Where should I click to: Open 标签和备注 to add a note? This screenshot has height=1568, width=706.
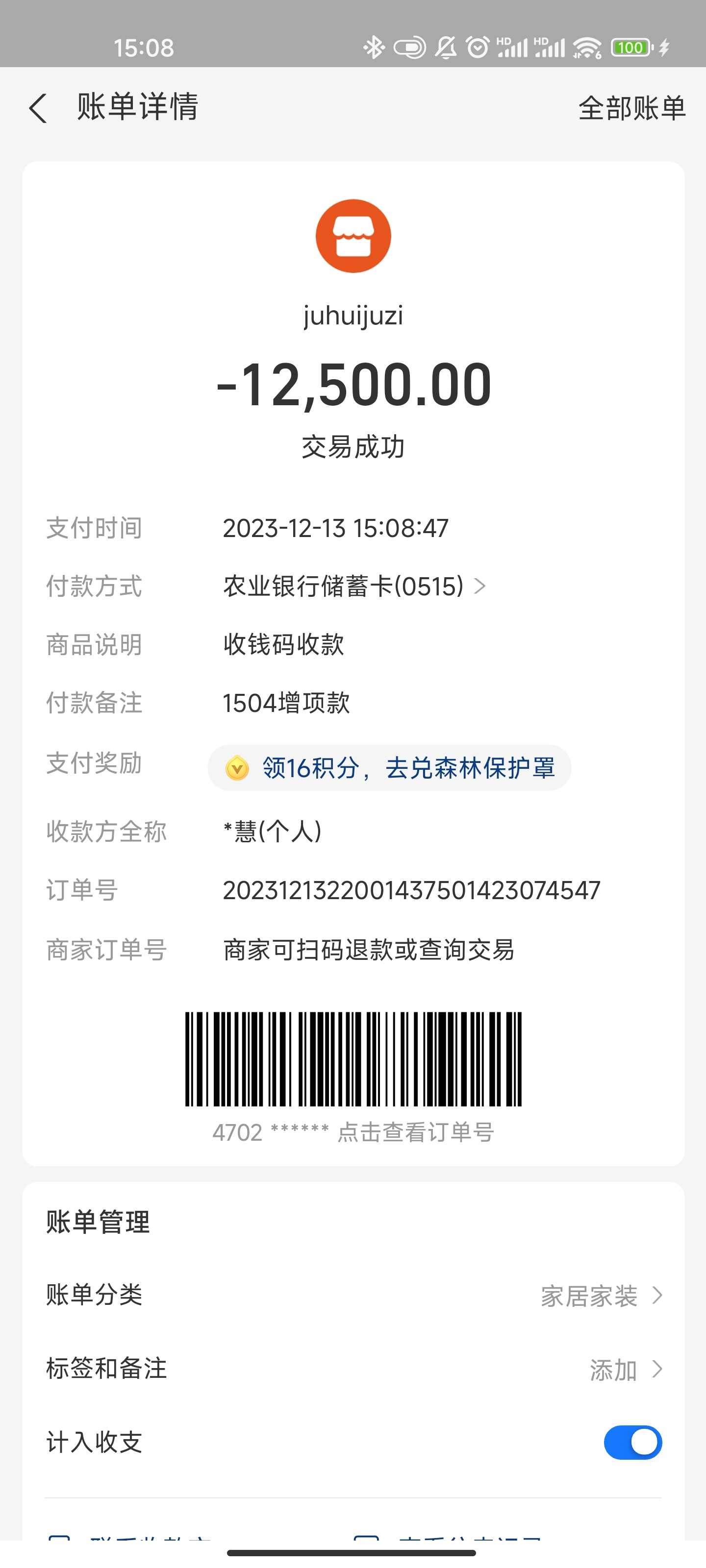pyautogui.click(x=353, y=1369)
